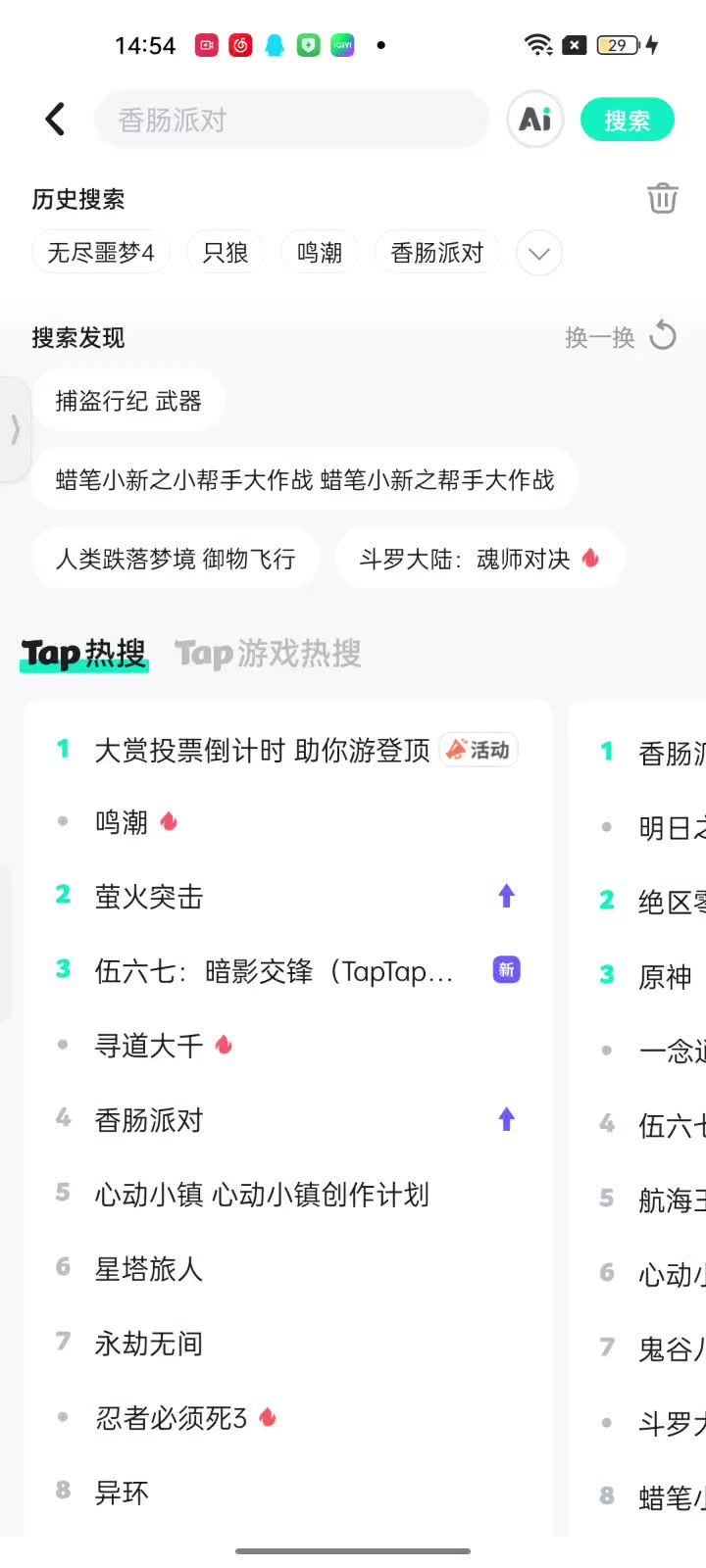Select 斗罗大陆：魂师对决 suggestion chip
Screen dimensions: 706x1568
coord(479,559)
